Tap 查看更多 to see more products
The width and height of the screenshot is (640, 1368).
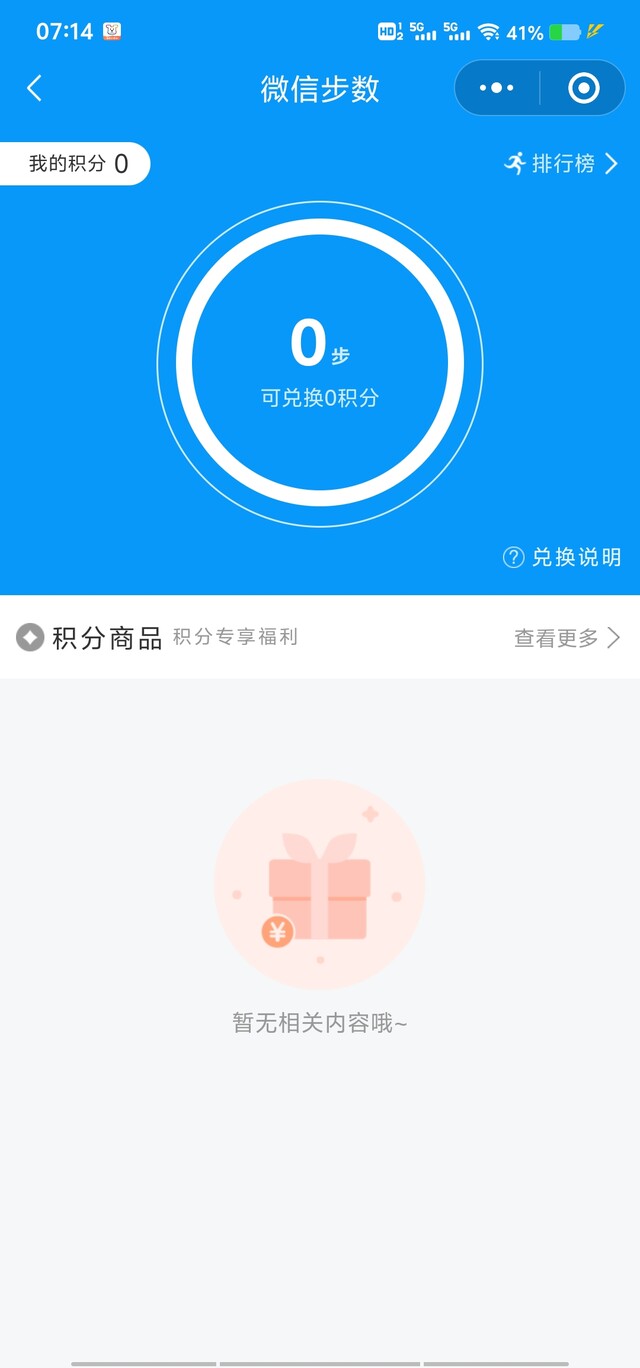pos(567,638)
